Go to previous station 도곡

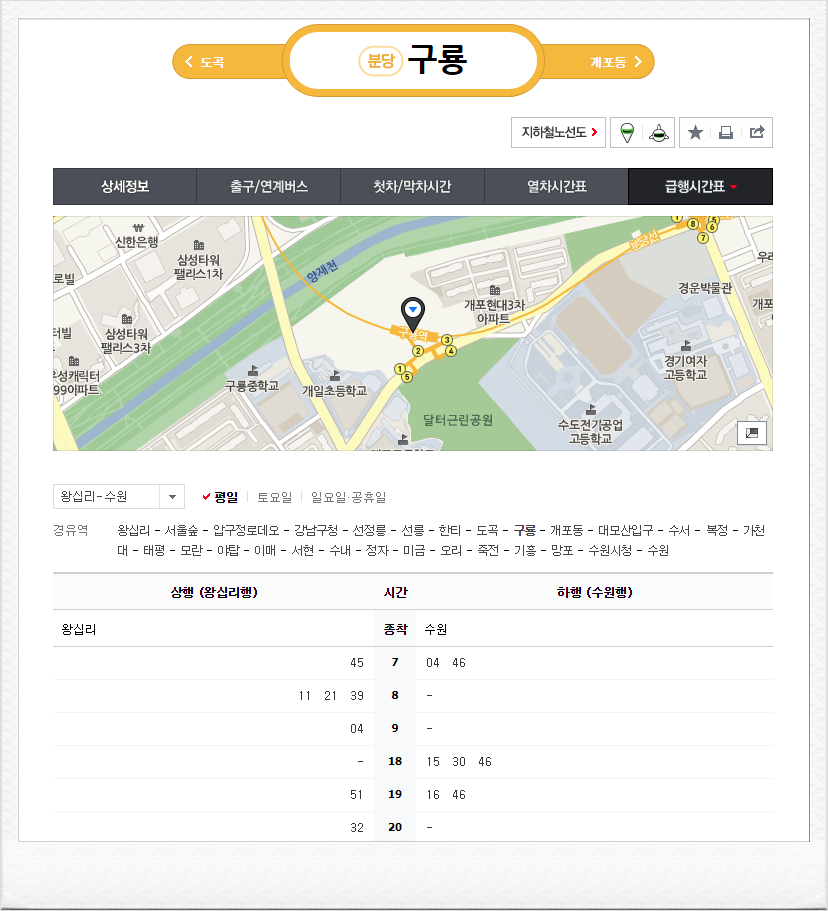(x=206, y=62)
